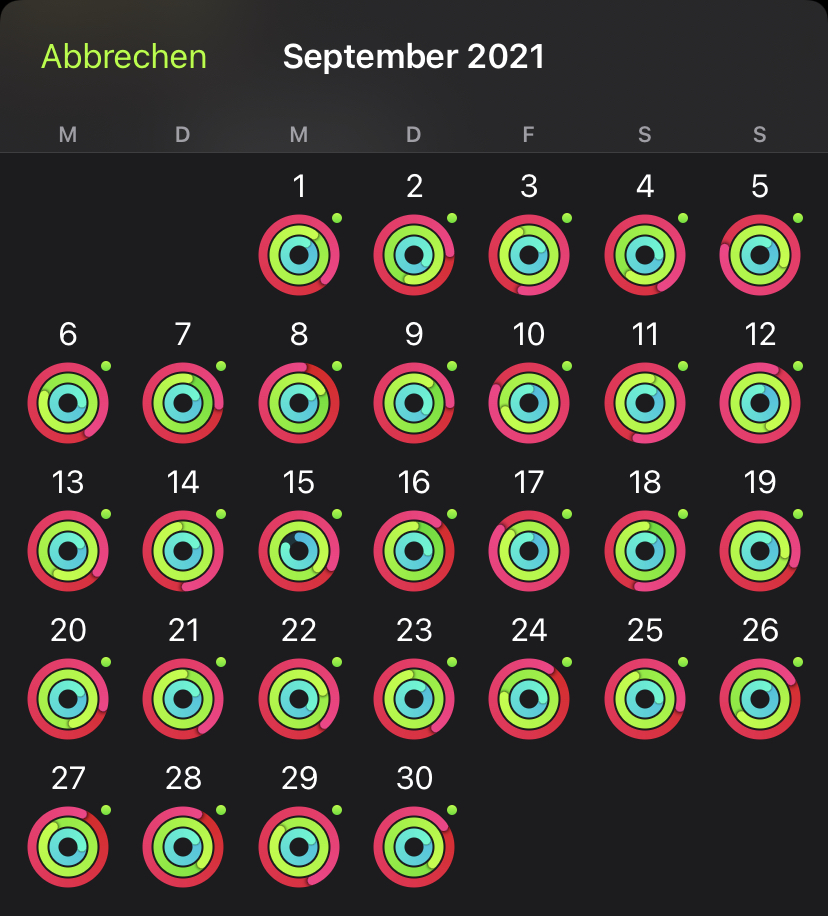Open the day September 21
Image resolution: width=828 pixels, height=916 pixels.
[x=183, y=699]
